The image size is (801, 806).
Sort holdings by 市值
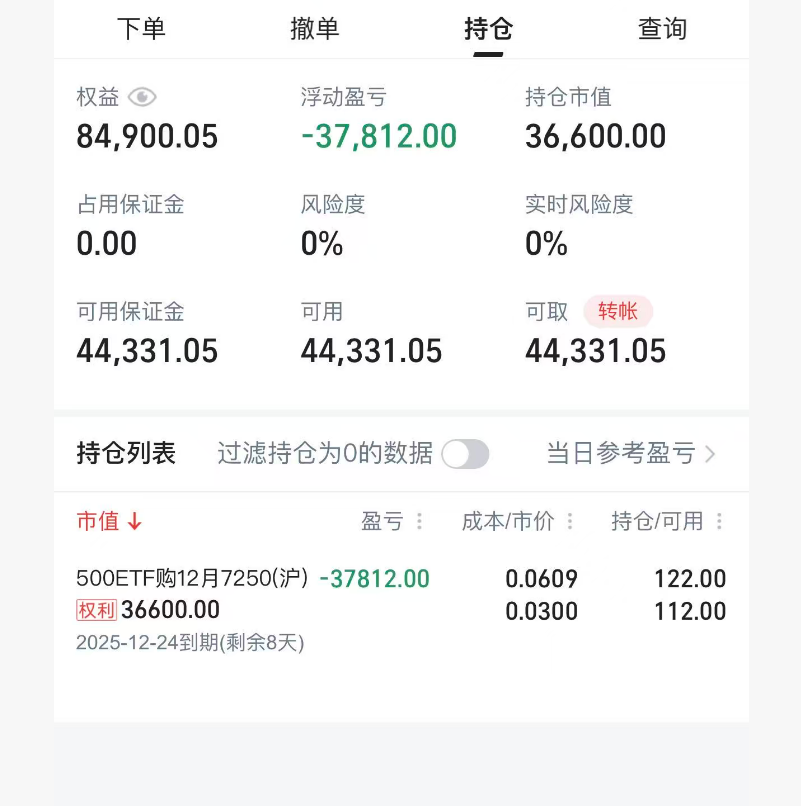109,521
